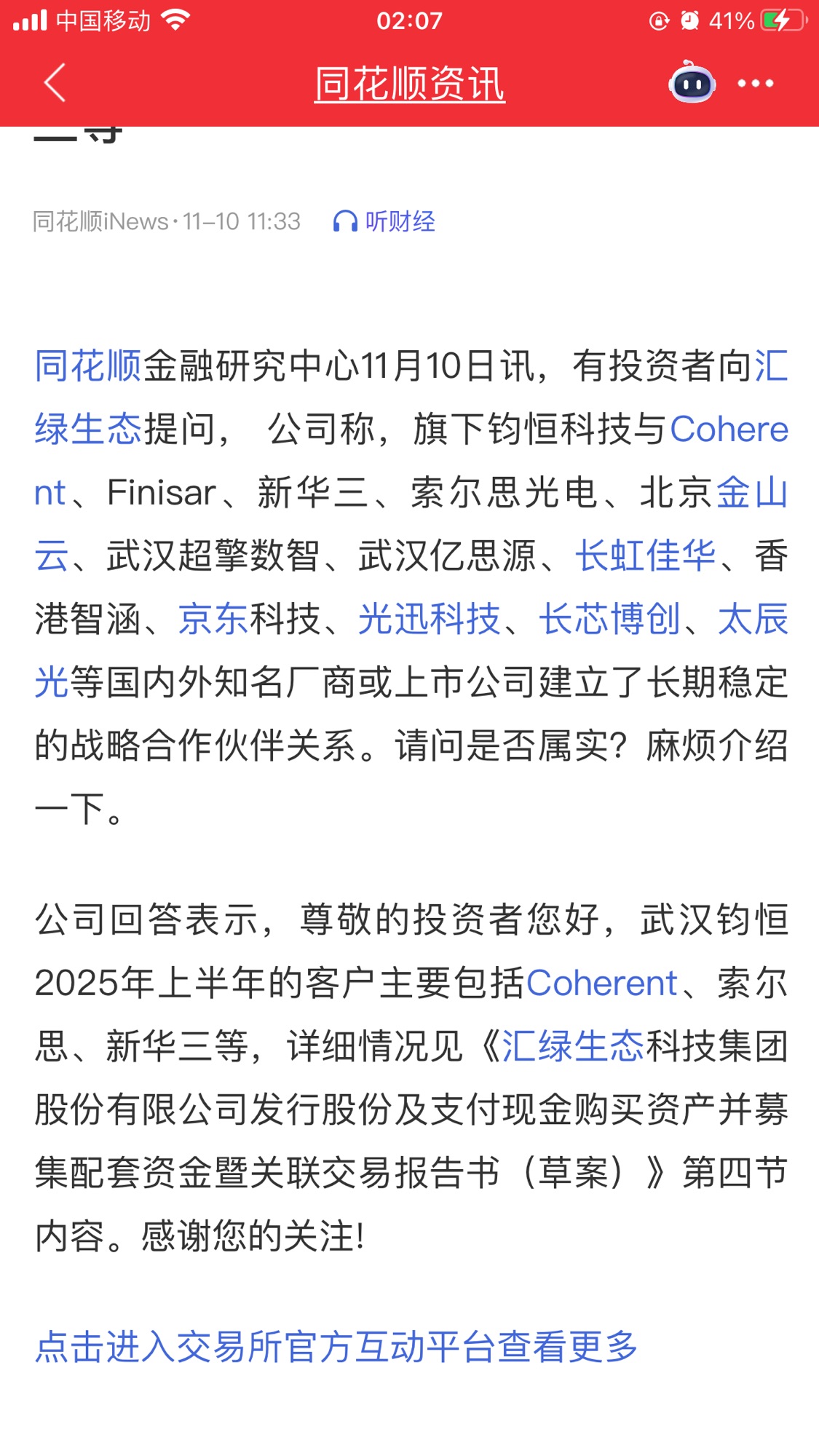
Task: Open 点击进入交易所官方互动平台查看更多 link
Action: [336, 1347]
